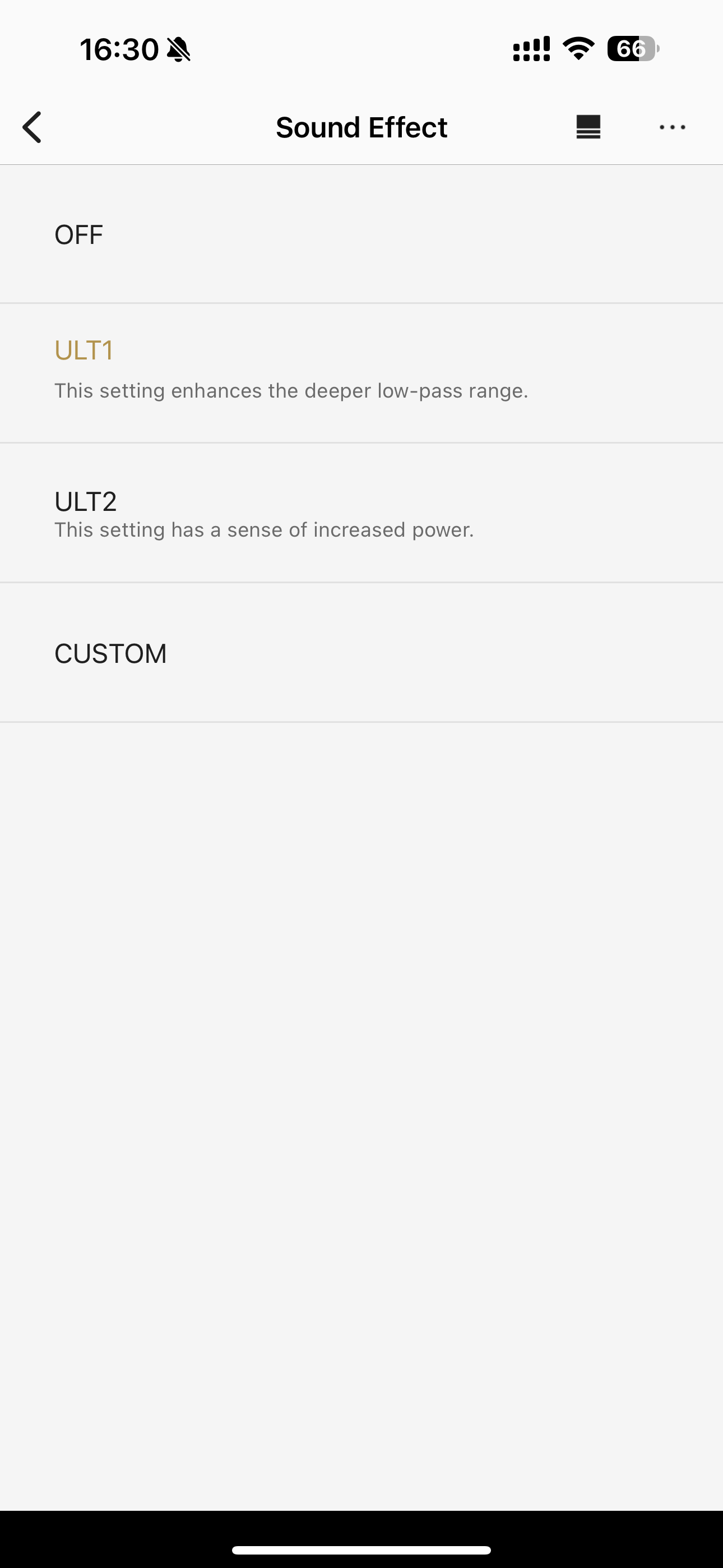The width and height of the screenshot is (723, 1568).
Task: Choose the ULT1 deeper low range setting
Action: pyautogui.click(x=361, y=373)
